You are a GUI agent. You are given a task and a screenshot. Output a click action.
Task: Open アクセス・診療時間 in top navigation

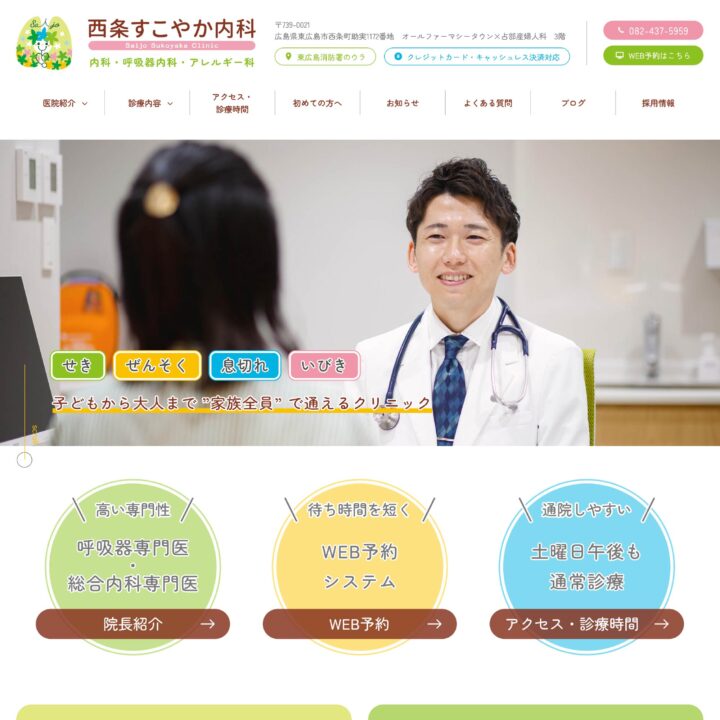click(x=232, y=103)
